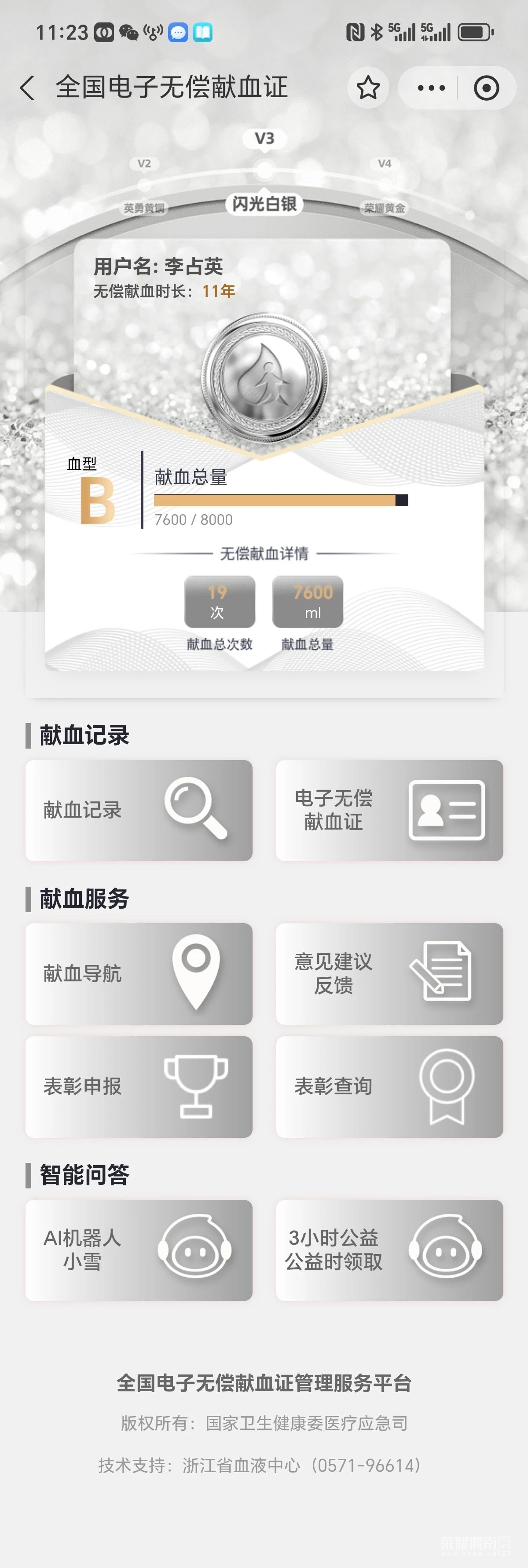Open 表彰查询 award lookup
The image size is (528, 1568).
point(390,1086)
